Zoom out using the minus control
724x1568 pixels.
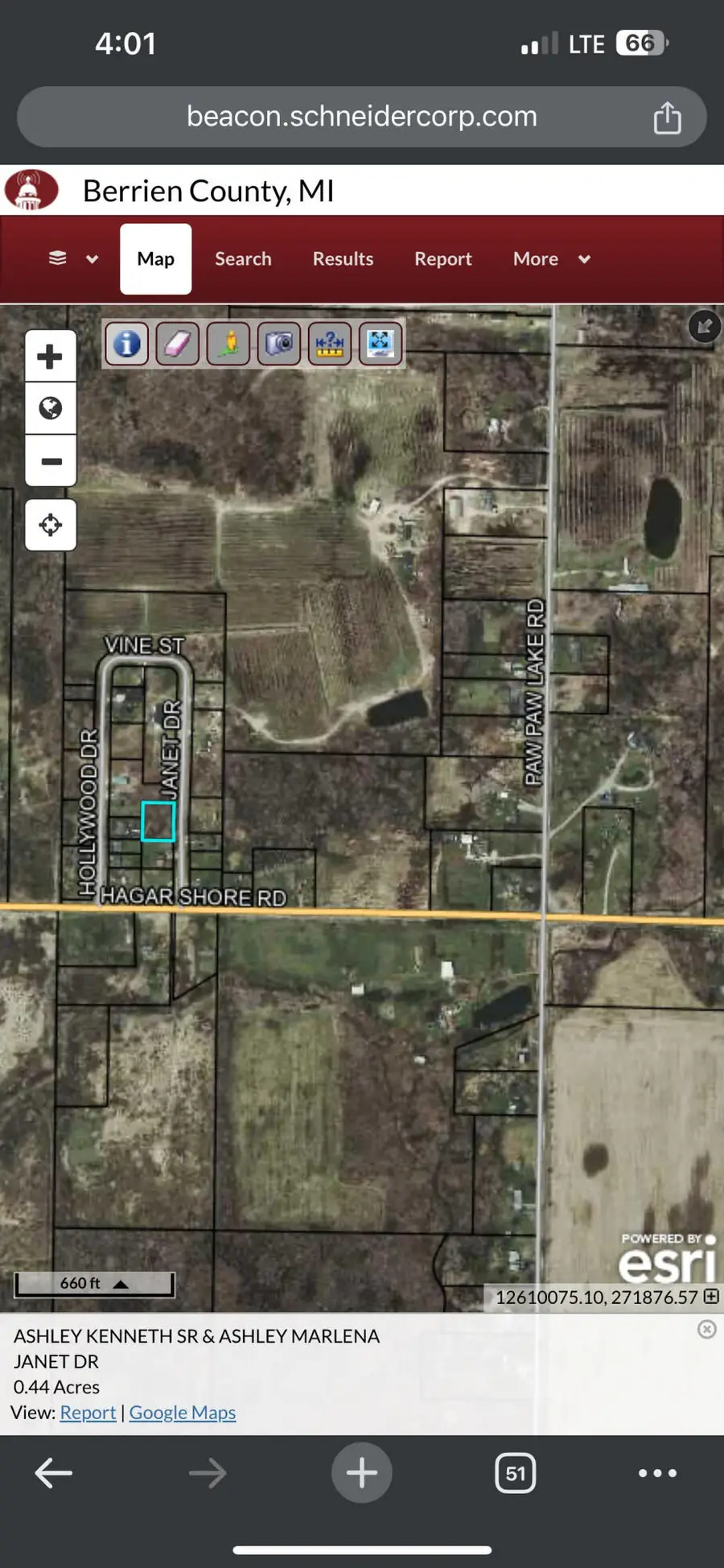point(51,461)
